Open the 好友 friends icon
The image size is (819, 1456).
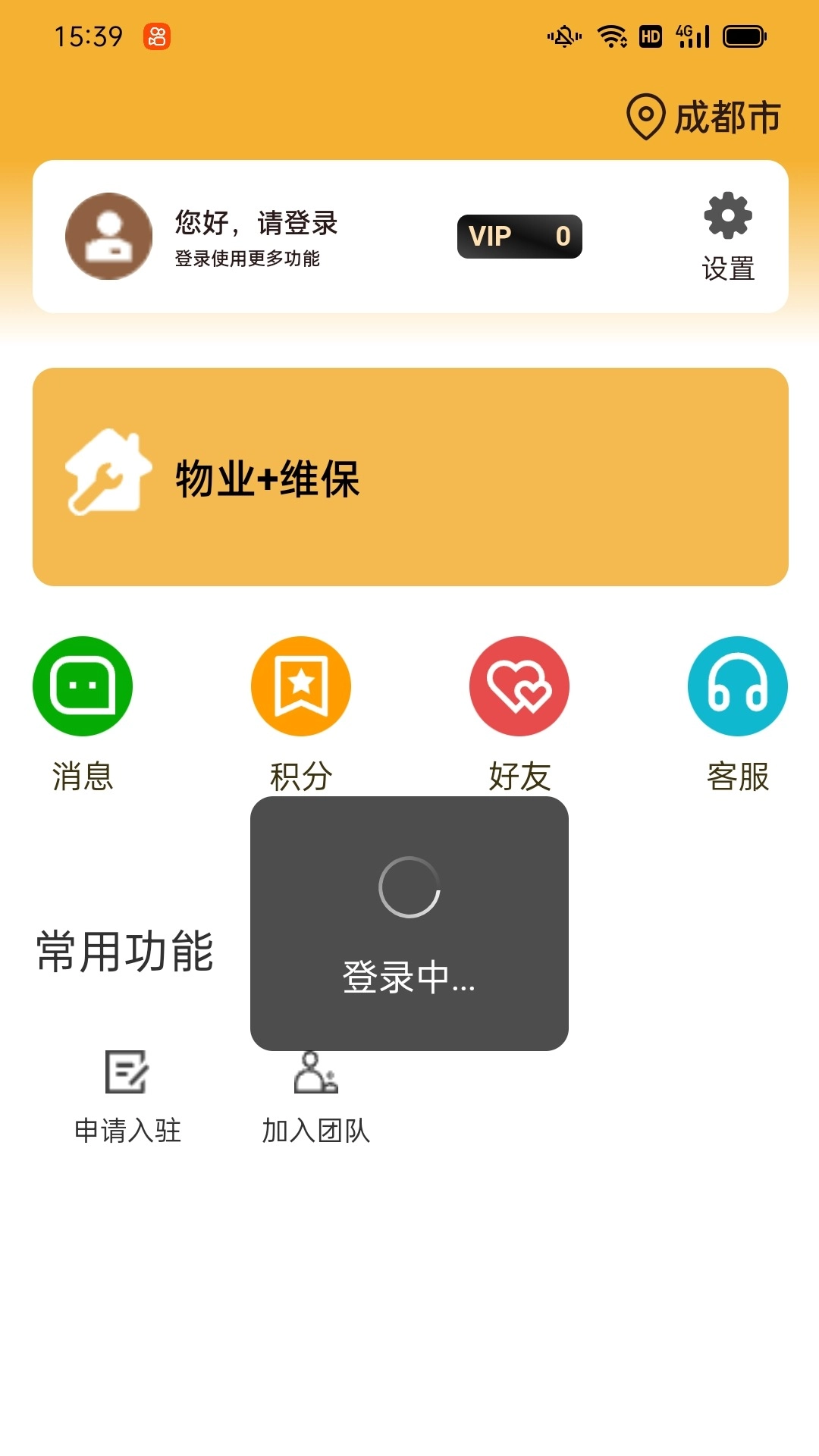tap(519, 685)
